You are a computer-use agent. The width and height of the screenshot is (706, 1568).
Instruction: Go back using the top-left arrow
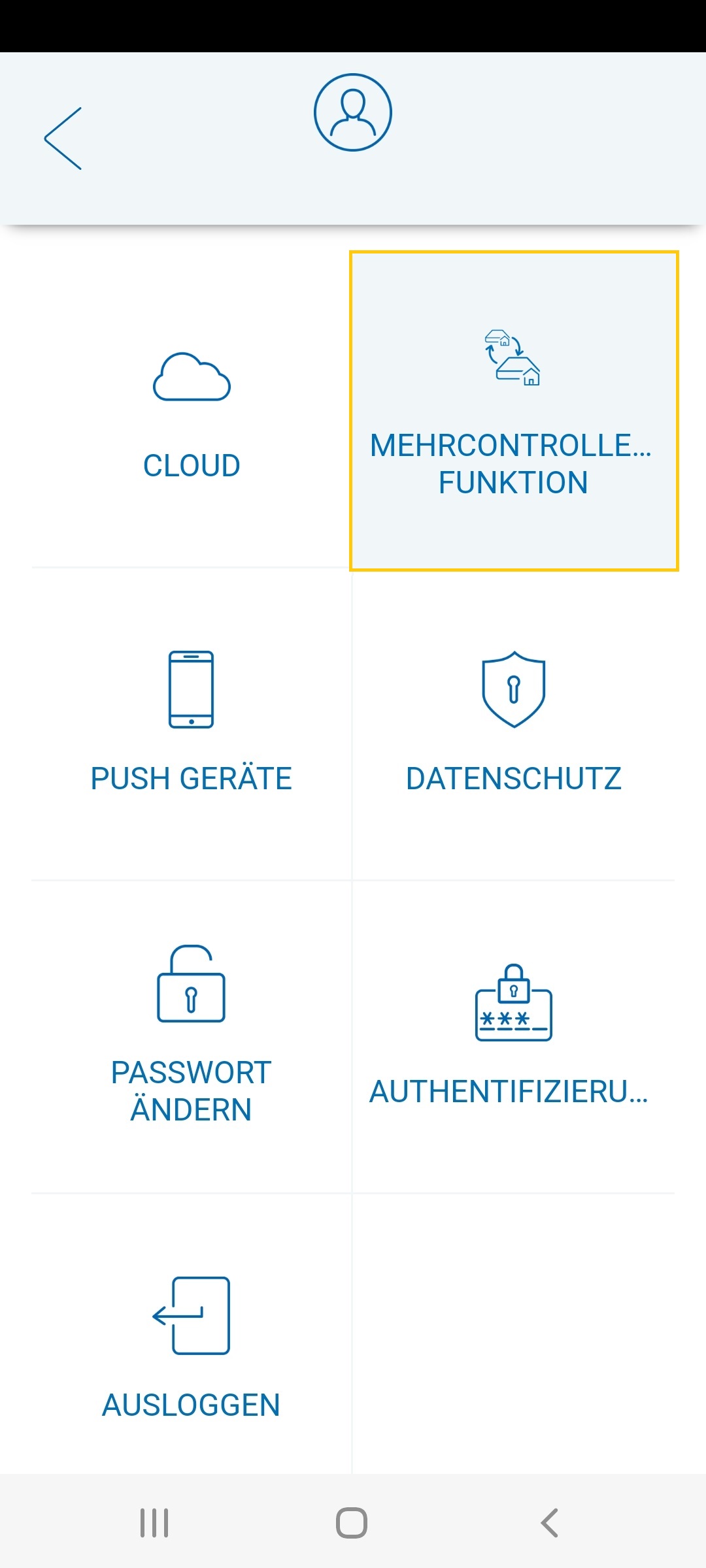[x=63, y=139]
